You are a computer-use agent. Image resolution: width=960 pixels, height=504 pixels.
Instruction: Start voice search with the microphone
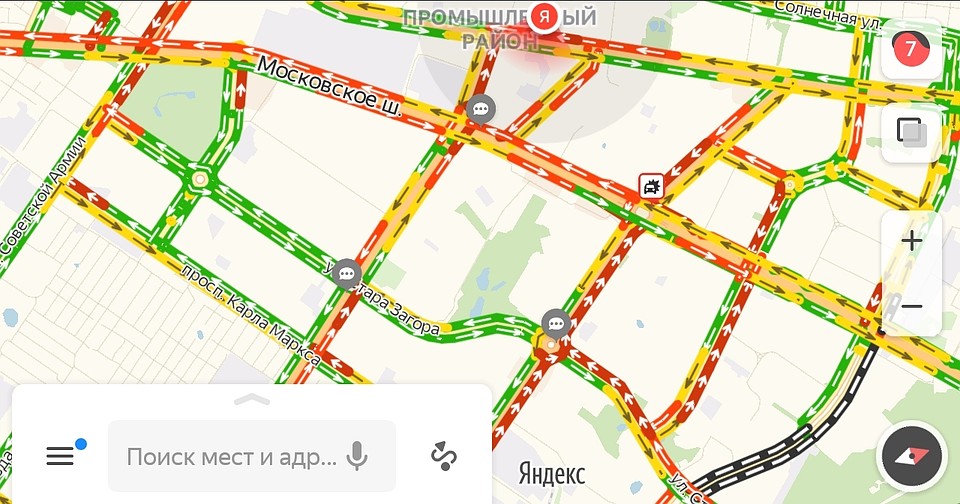tap(356, 457)
